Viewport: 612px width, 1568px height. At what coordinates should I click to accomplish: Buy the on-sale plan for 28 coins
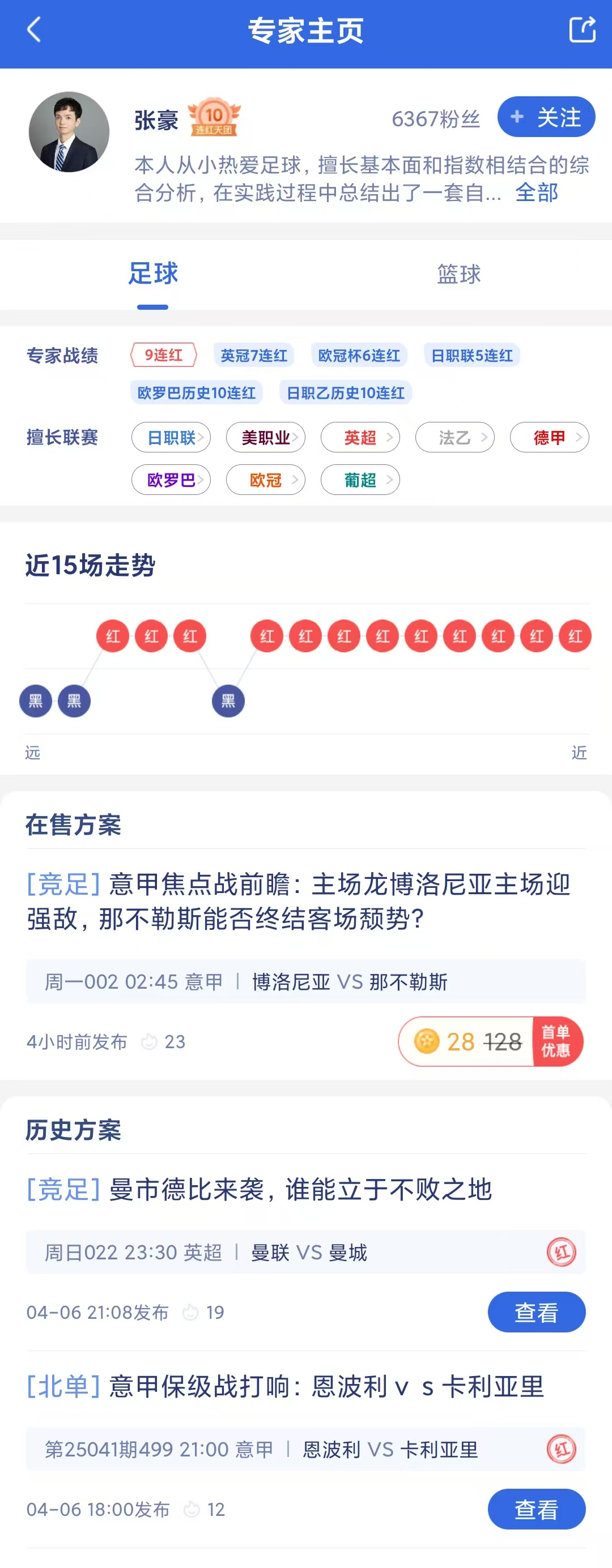(x=490, y=1041)
